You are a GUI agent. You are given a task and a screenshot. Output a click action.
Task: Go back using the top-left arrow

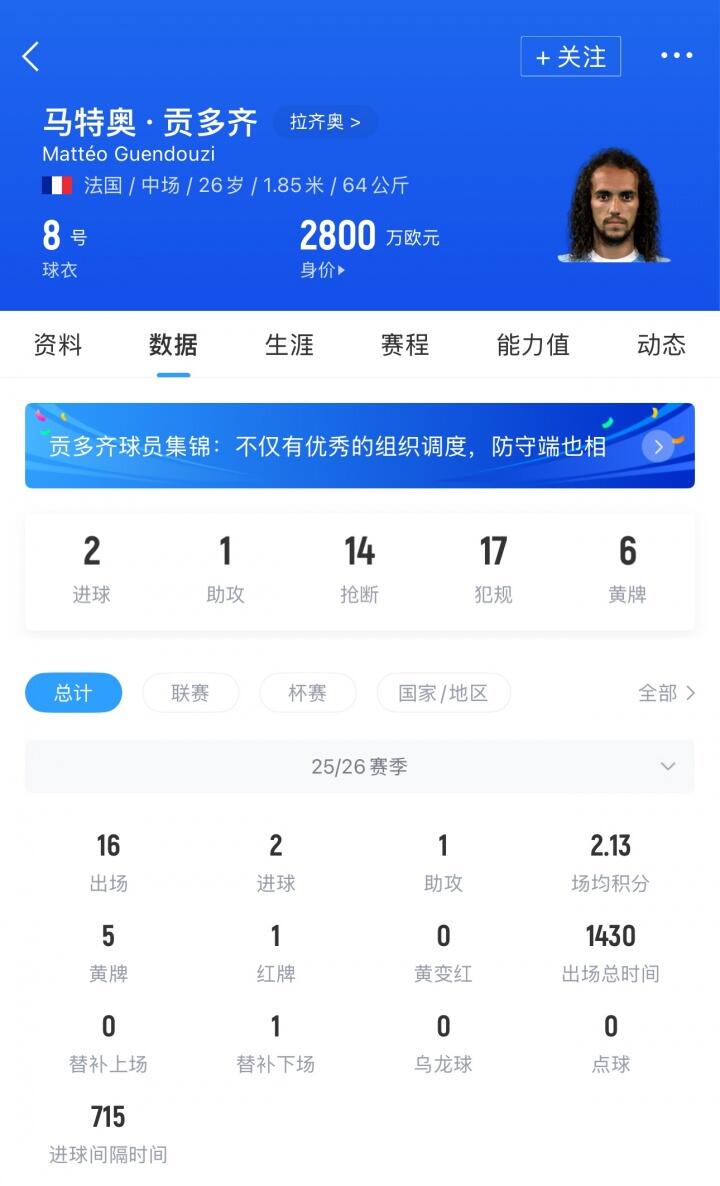31,57
